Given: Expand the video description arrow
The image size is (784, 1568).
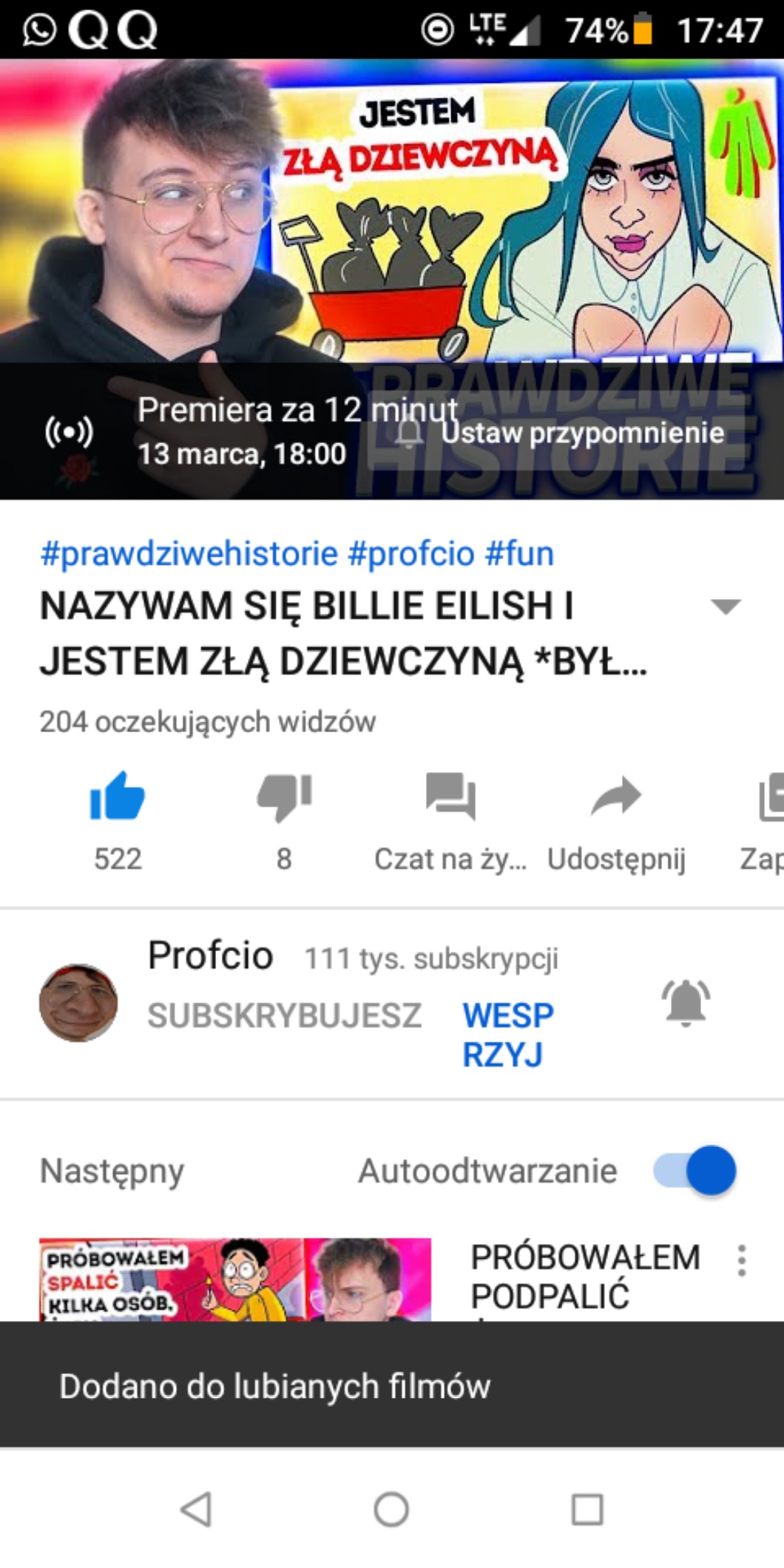Looking at the screenshot, I should (725, 606).
